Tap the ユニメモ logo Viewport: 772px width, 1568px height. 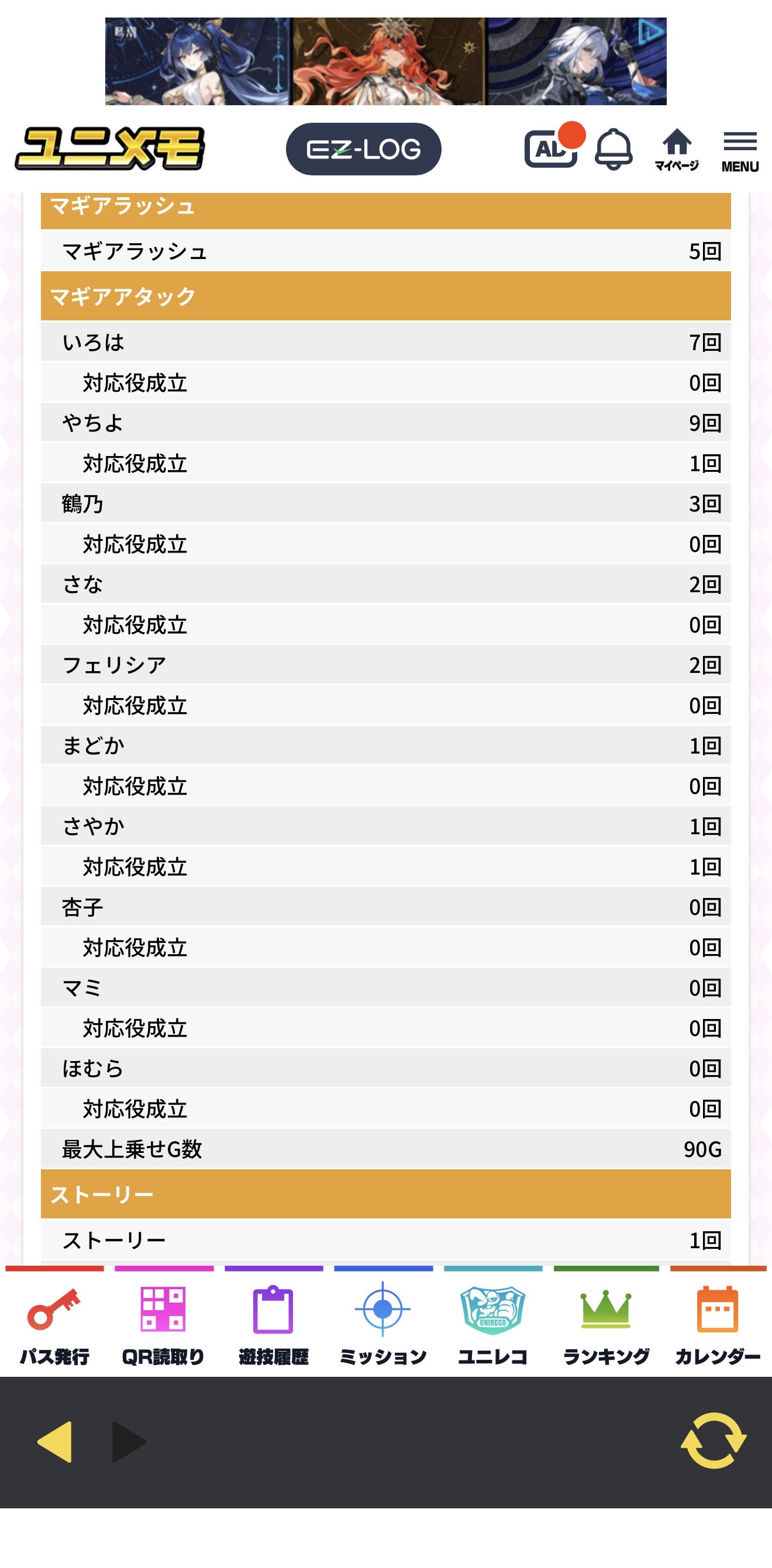[110, 148]
